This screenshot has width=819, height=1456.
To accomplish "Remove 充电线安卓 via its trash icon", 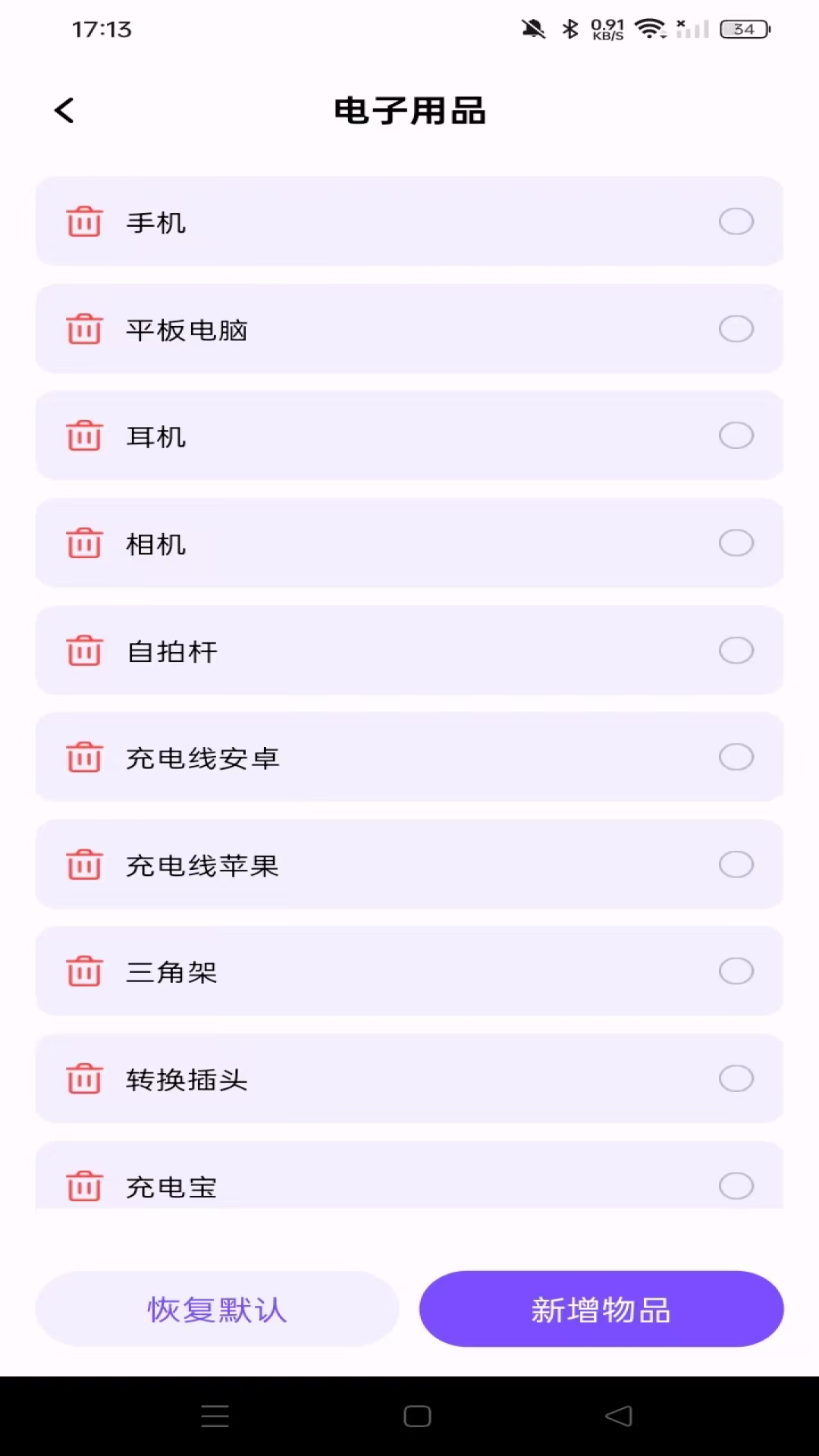I will (84, 758).
